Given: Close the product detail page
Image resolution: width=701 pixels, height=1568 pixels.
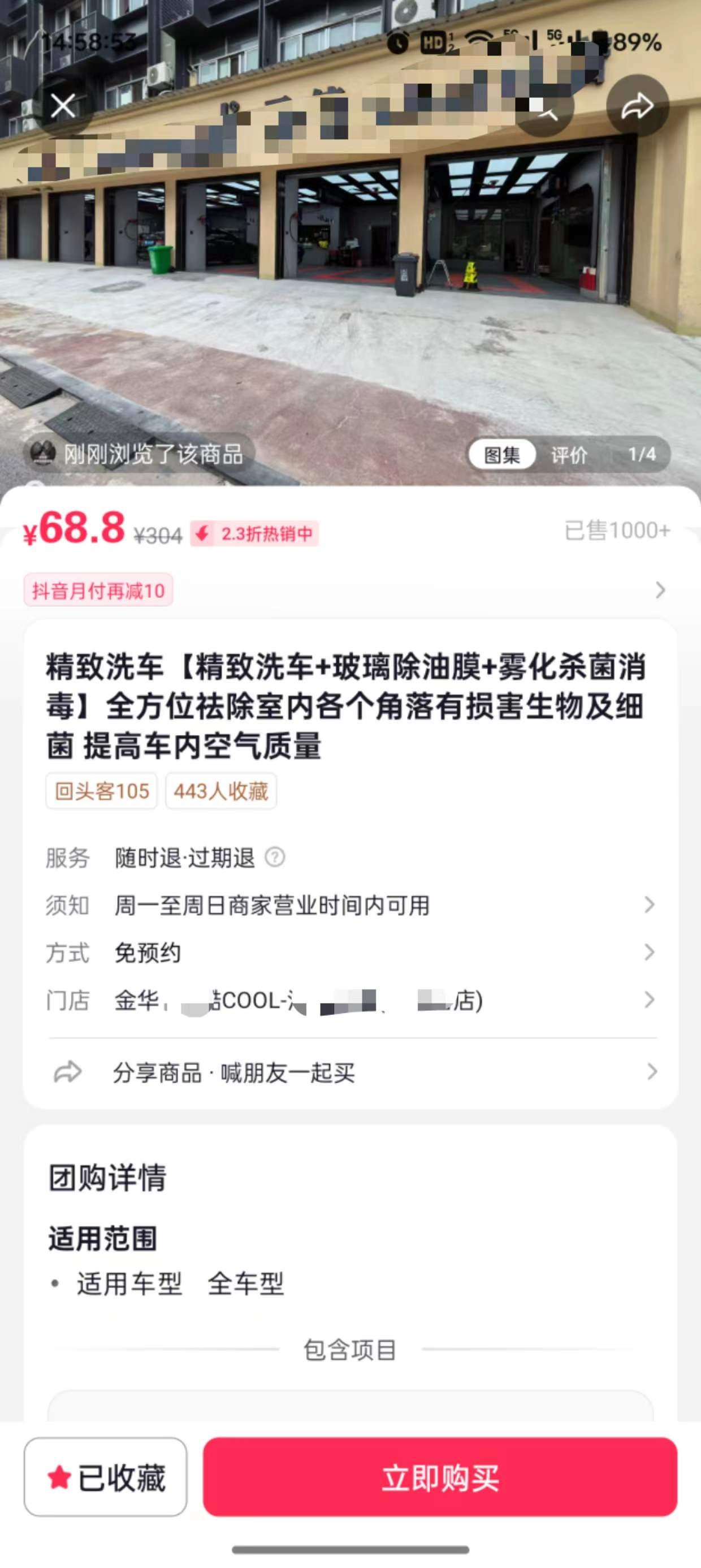Looking at the screenshot, I should (63, 106).
